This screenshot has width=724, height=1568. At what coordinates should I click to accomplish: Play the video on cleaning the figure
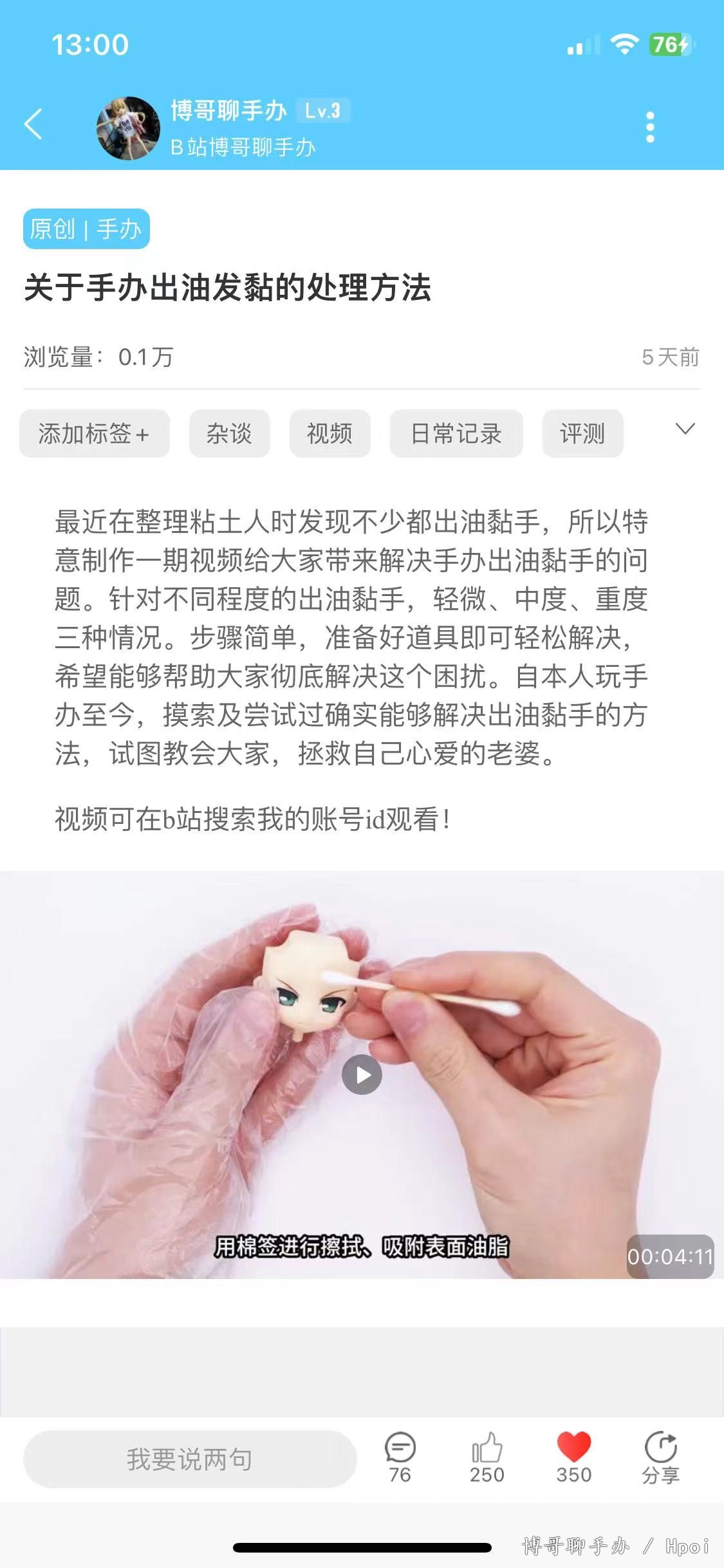[362, 1074]
